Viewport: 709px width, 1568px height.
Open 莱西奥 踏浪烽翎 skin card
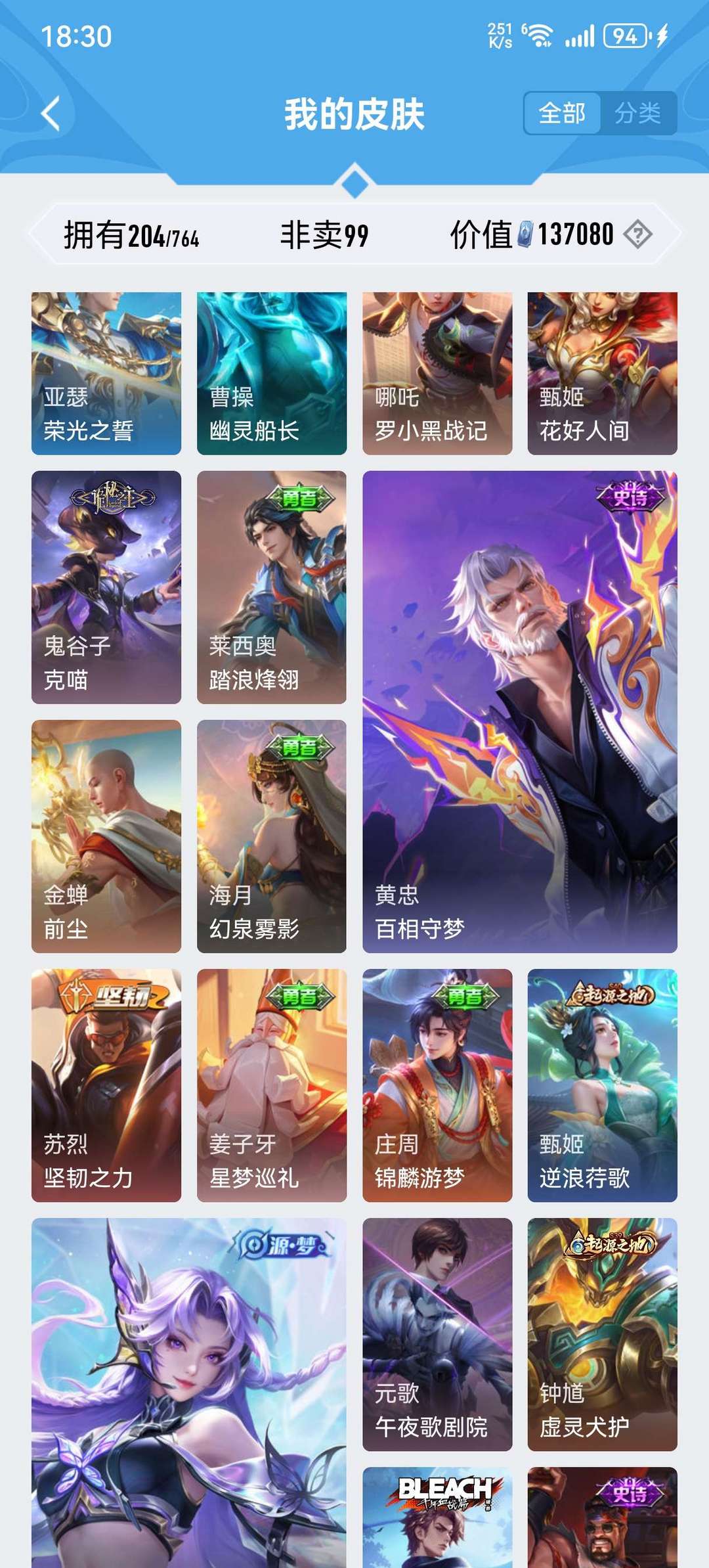point(272,587)
